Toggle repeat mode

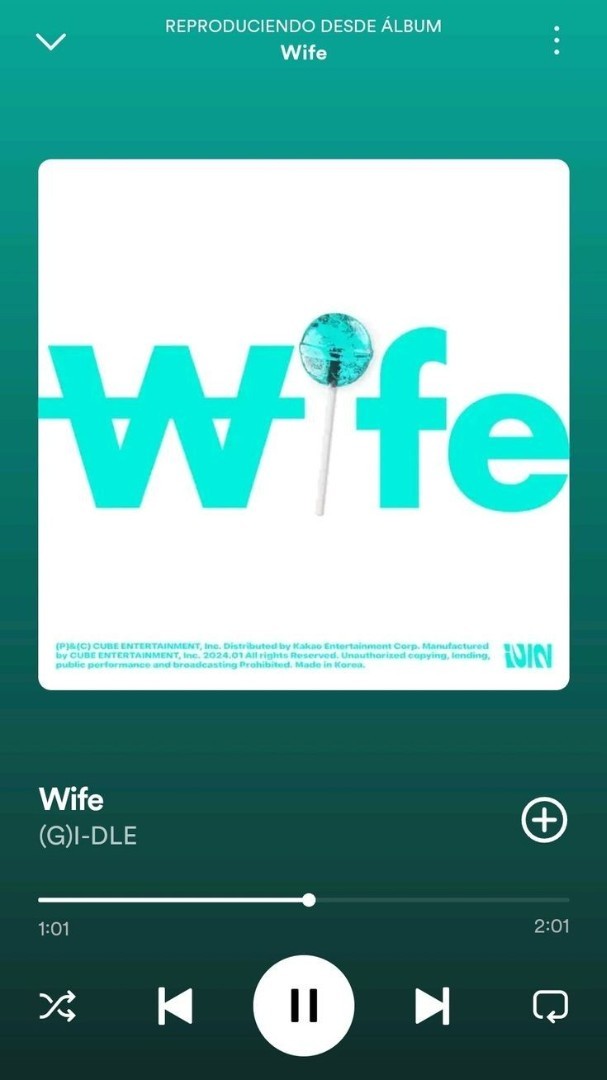pyautogui.click(x=550, y=1006)
